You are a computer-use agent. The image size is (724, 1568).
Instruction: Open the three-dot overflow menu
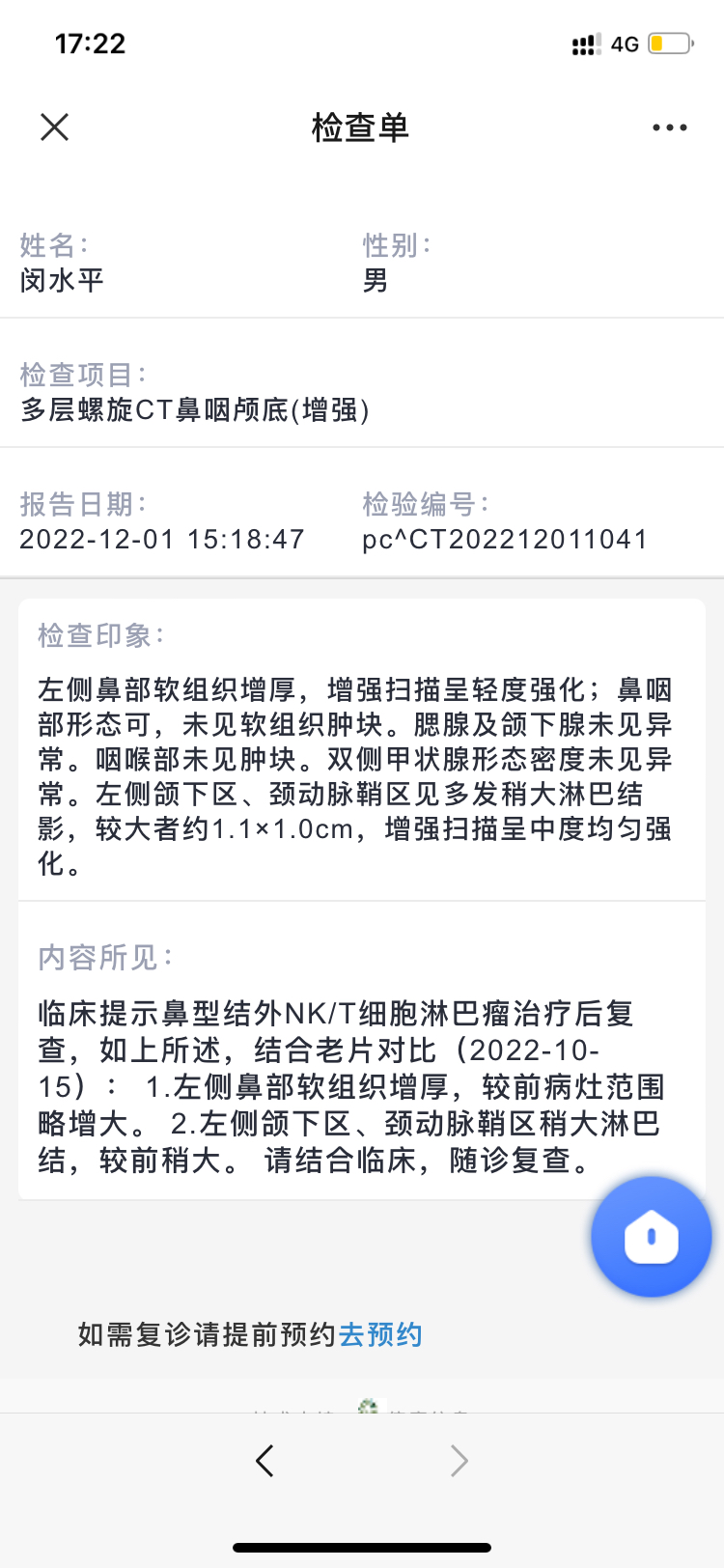click(x=669, y=127)
